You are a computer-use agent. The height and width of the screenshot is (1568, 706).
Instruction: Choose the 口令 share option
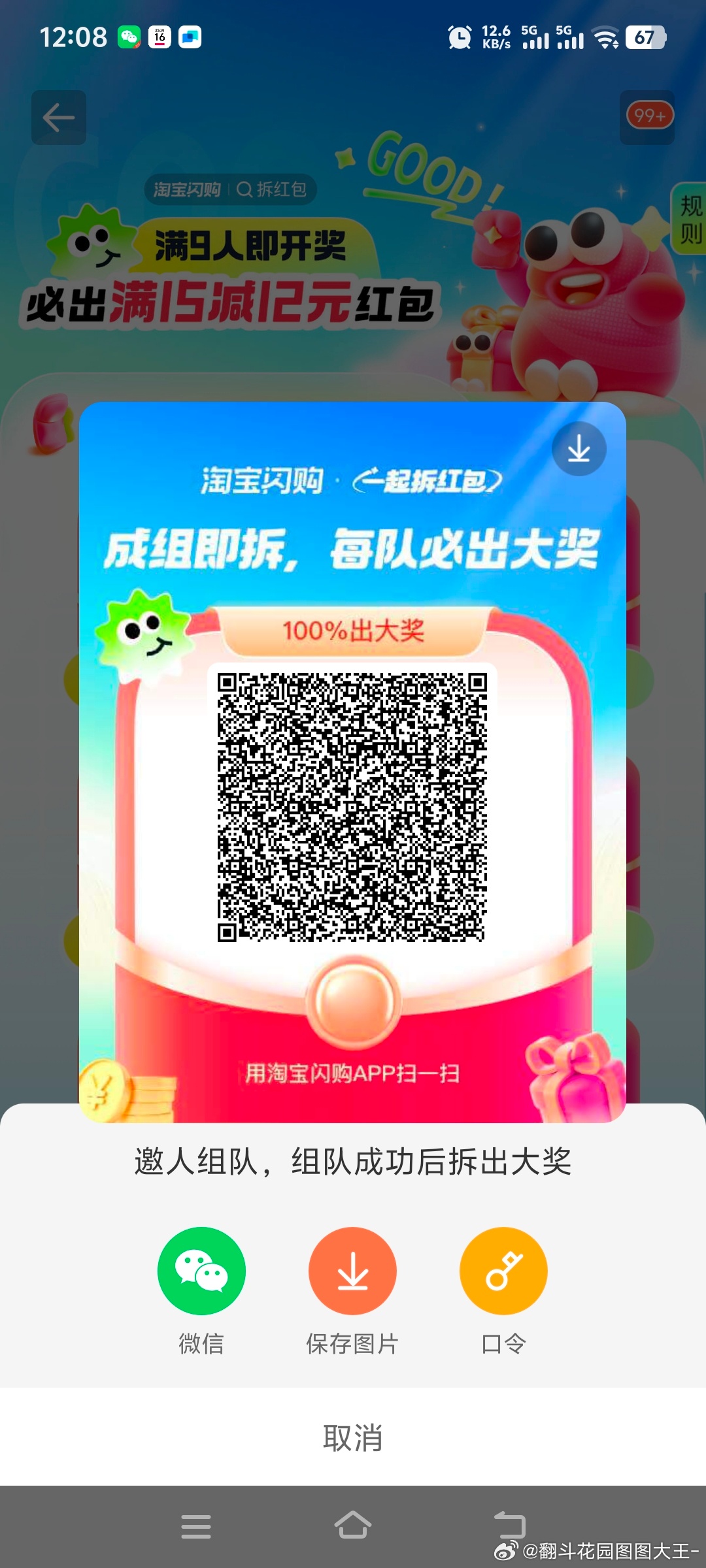pyautogui.click(x=503, y=1271)
